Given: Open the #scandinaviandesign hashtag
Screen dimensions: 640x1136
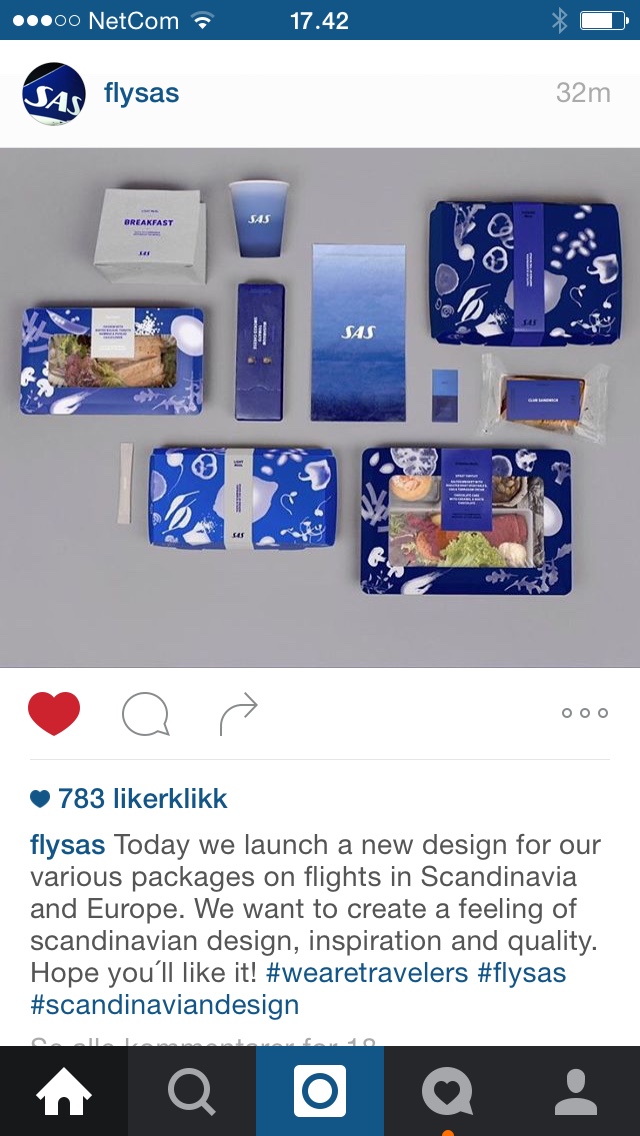Looking at the screenshot, I should (165, 1004).
